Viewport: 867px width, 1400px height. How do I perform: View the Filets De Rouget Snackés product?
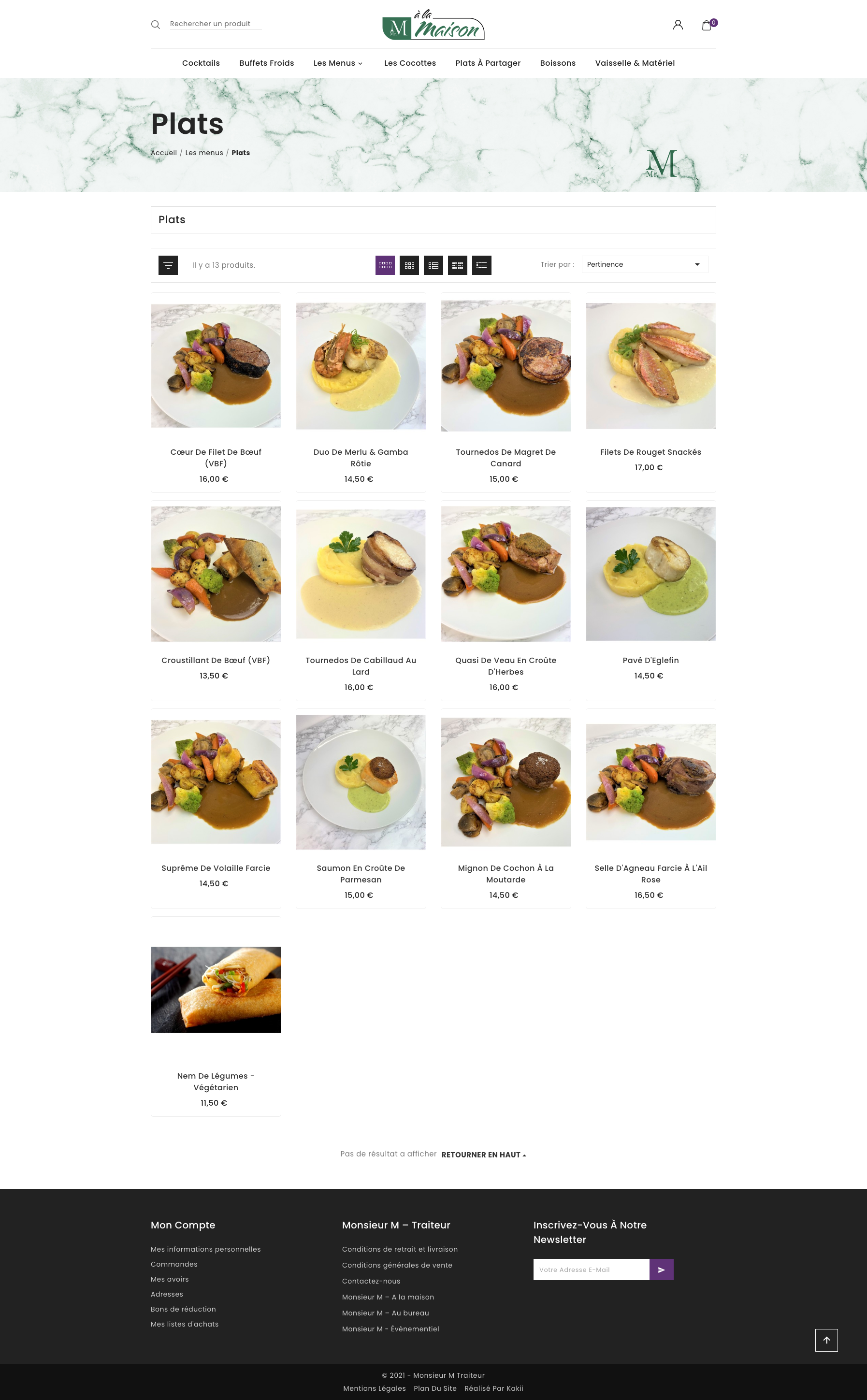coord(650,452)
